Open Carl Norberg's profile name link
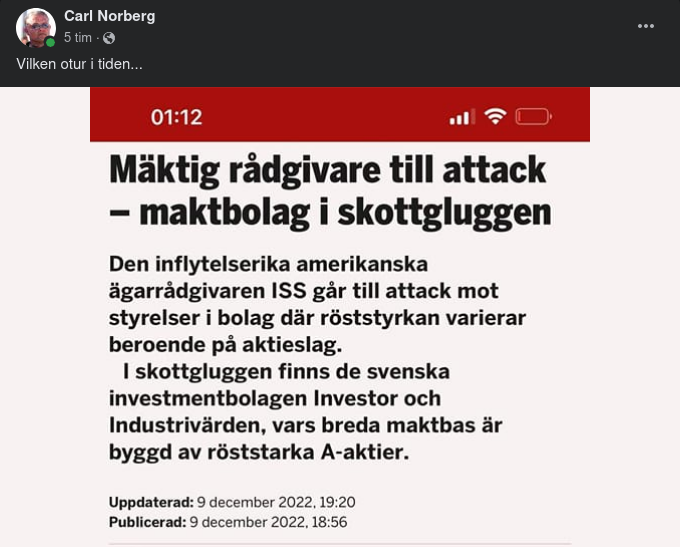This screenshot has height=547, width=680. click(x=109, y=16)
